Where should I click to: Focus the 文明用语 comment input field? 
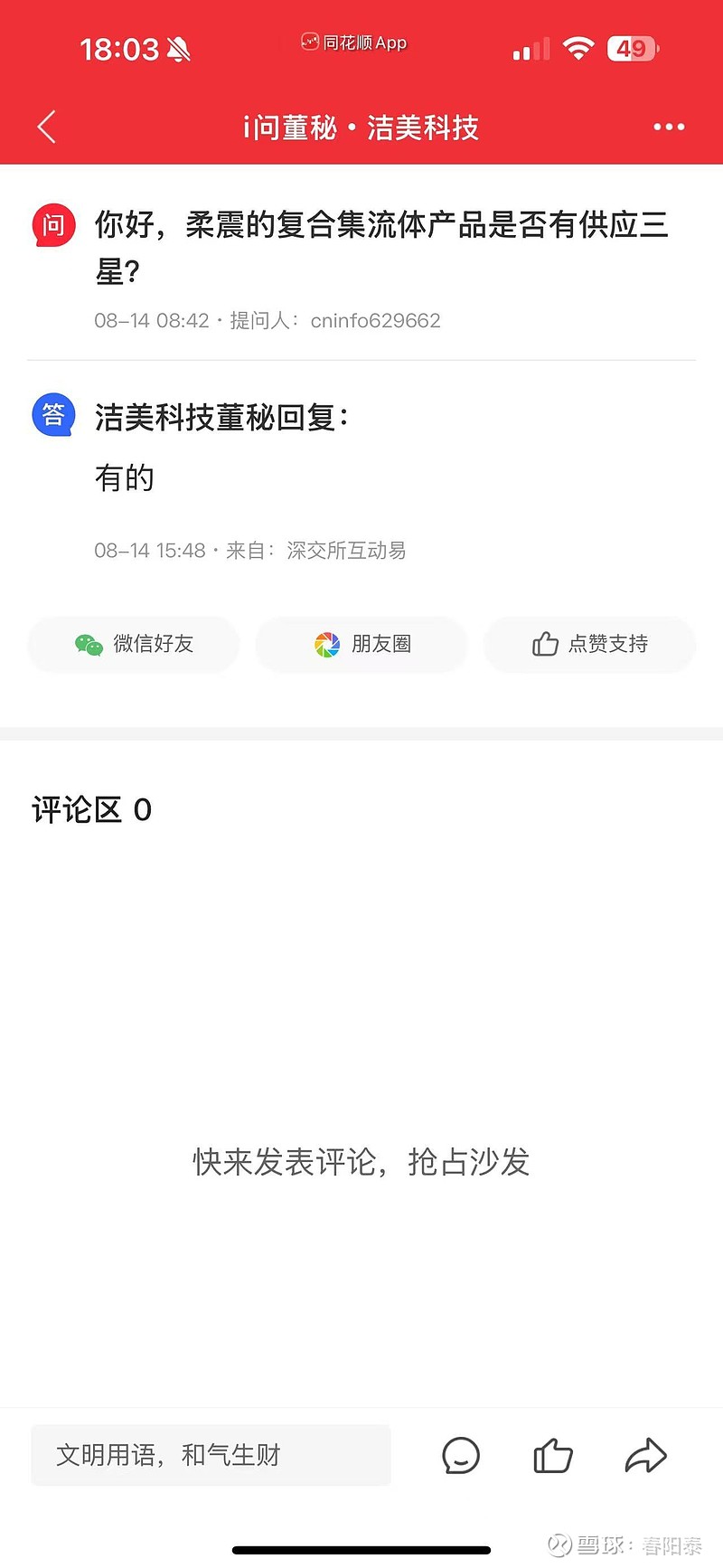click(211, 1455)
